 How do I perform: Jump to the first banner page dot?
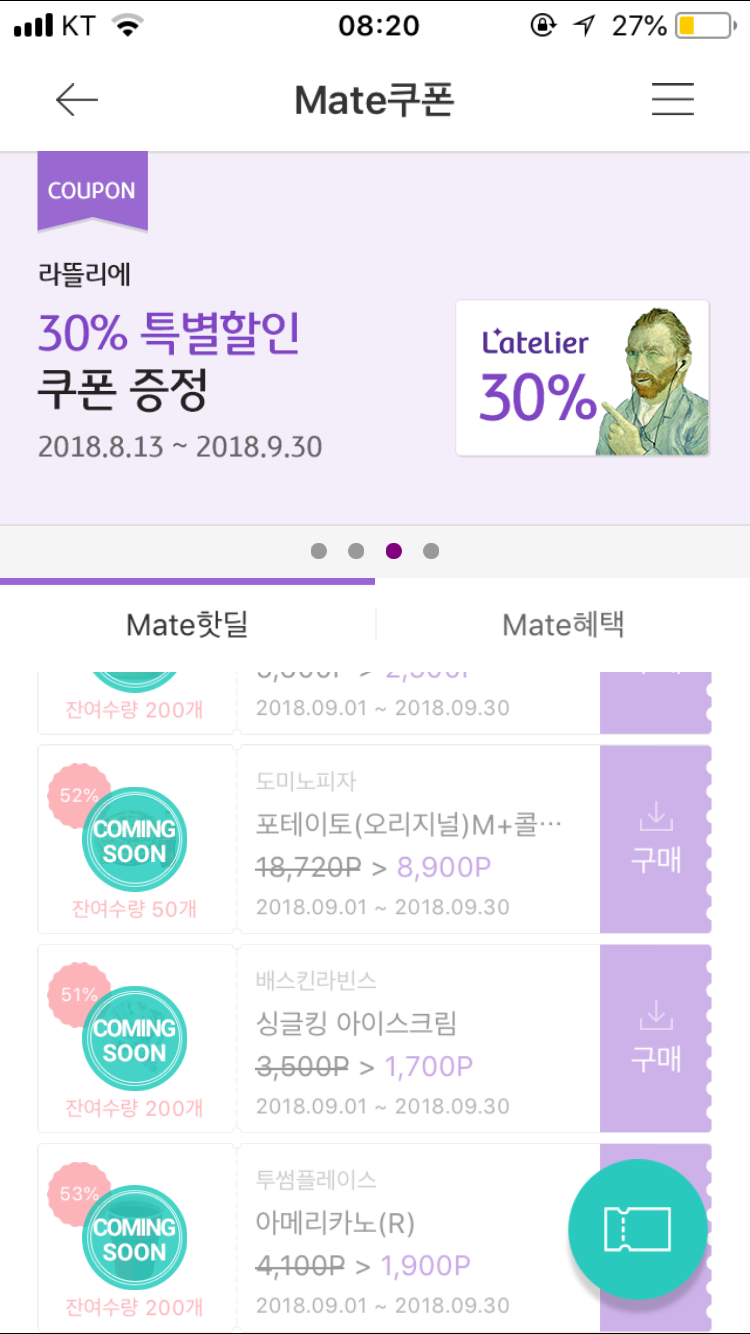[319, 551]
